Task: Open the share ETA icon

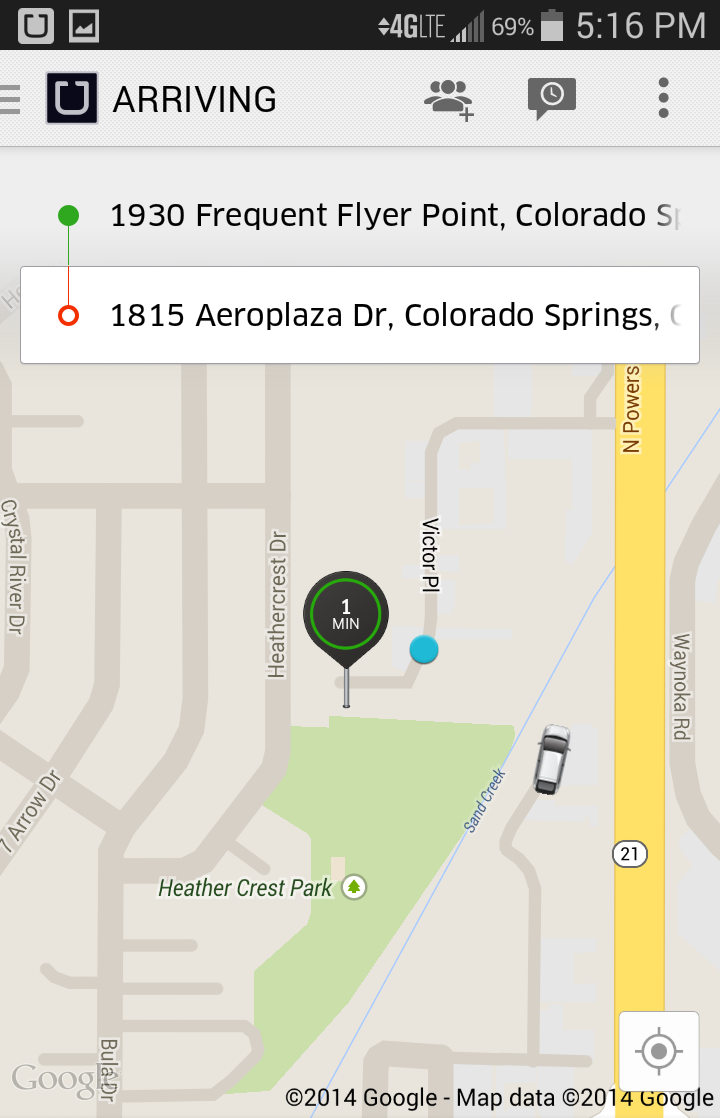Action: pos(551,98)
